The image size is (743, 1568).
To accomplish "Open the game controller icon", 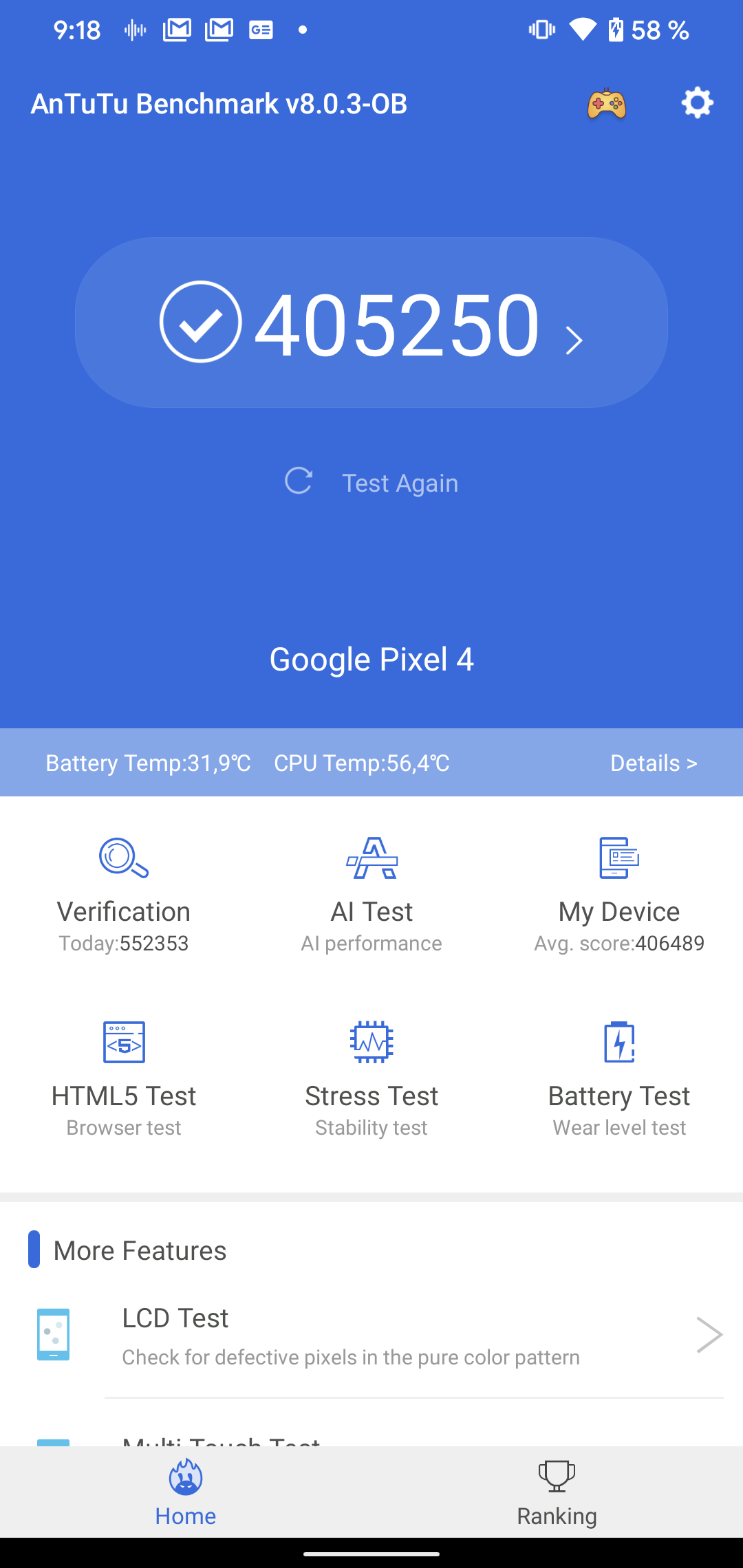I will tap(608, 103).
